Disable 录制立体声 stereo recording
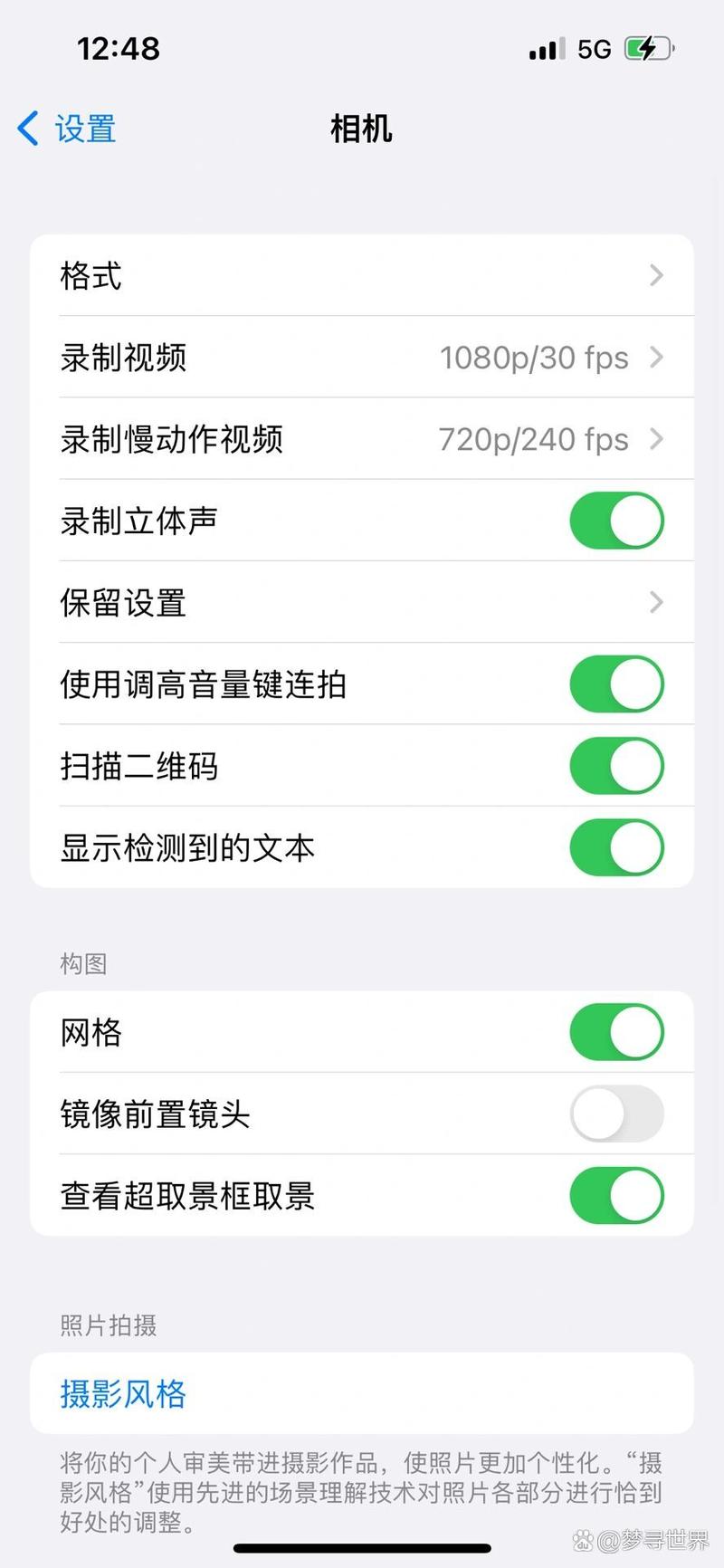The width and height of the screenshot is (724, 1568). [x=616, y=520]
